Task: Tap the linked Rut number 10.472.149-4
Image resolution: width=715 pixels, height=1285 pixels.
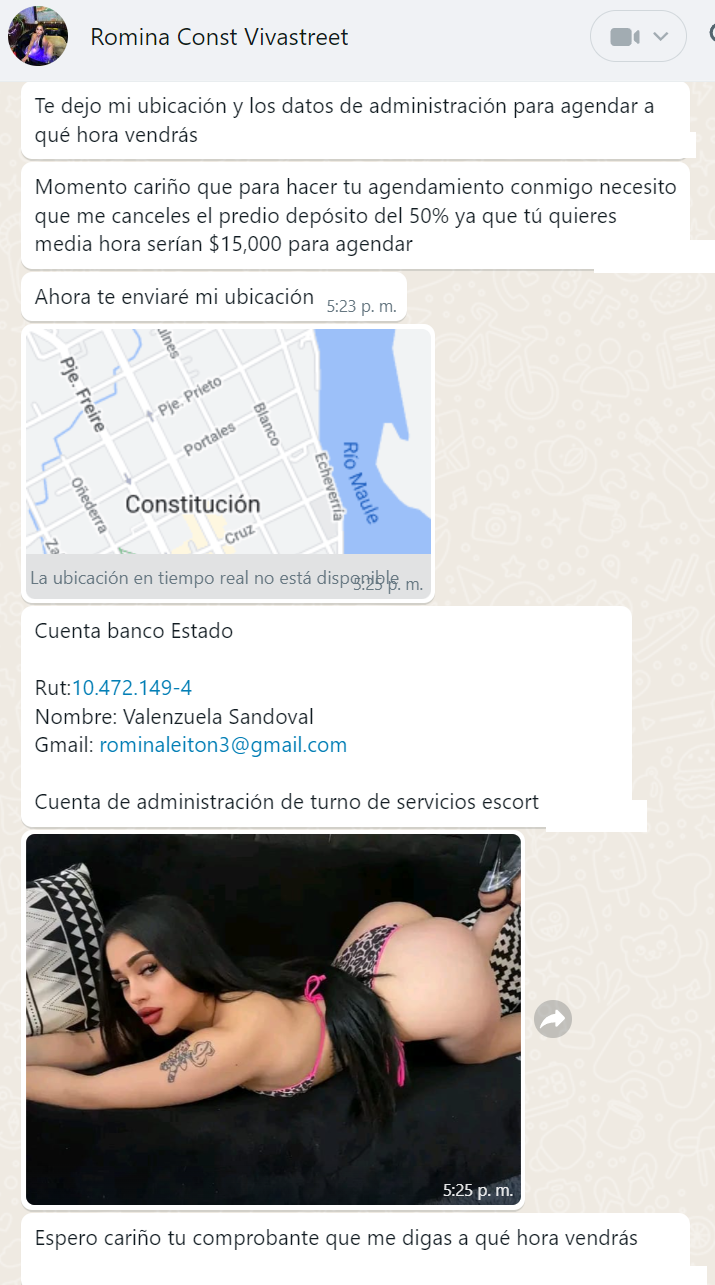Action: click(x=132, y=688)
